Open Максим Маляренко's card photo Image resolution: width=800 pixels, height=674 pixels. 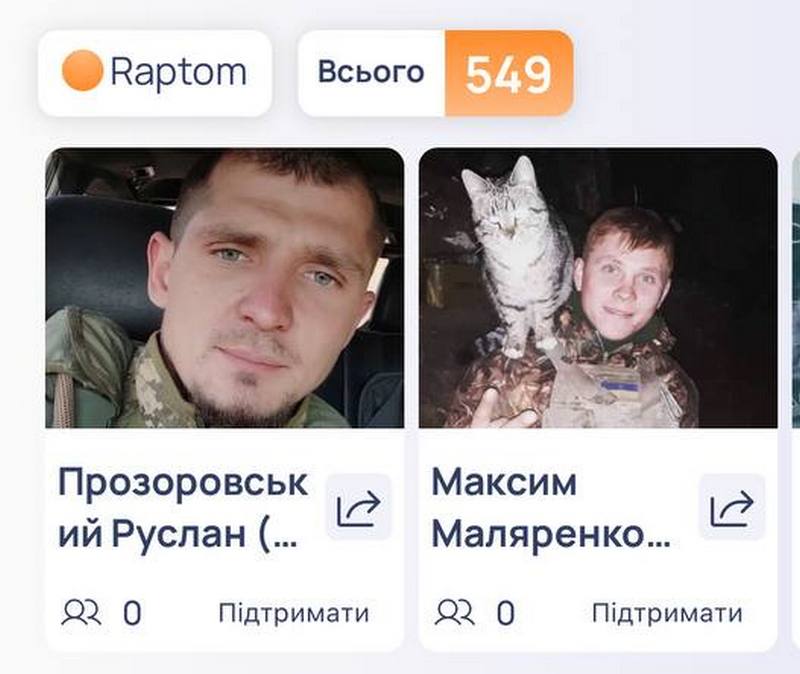(598, 288)
